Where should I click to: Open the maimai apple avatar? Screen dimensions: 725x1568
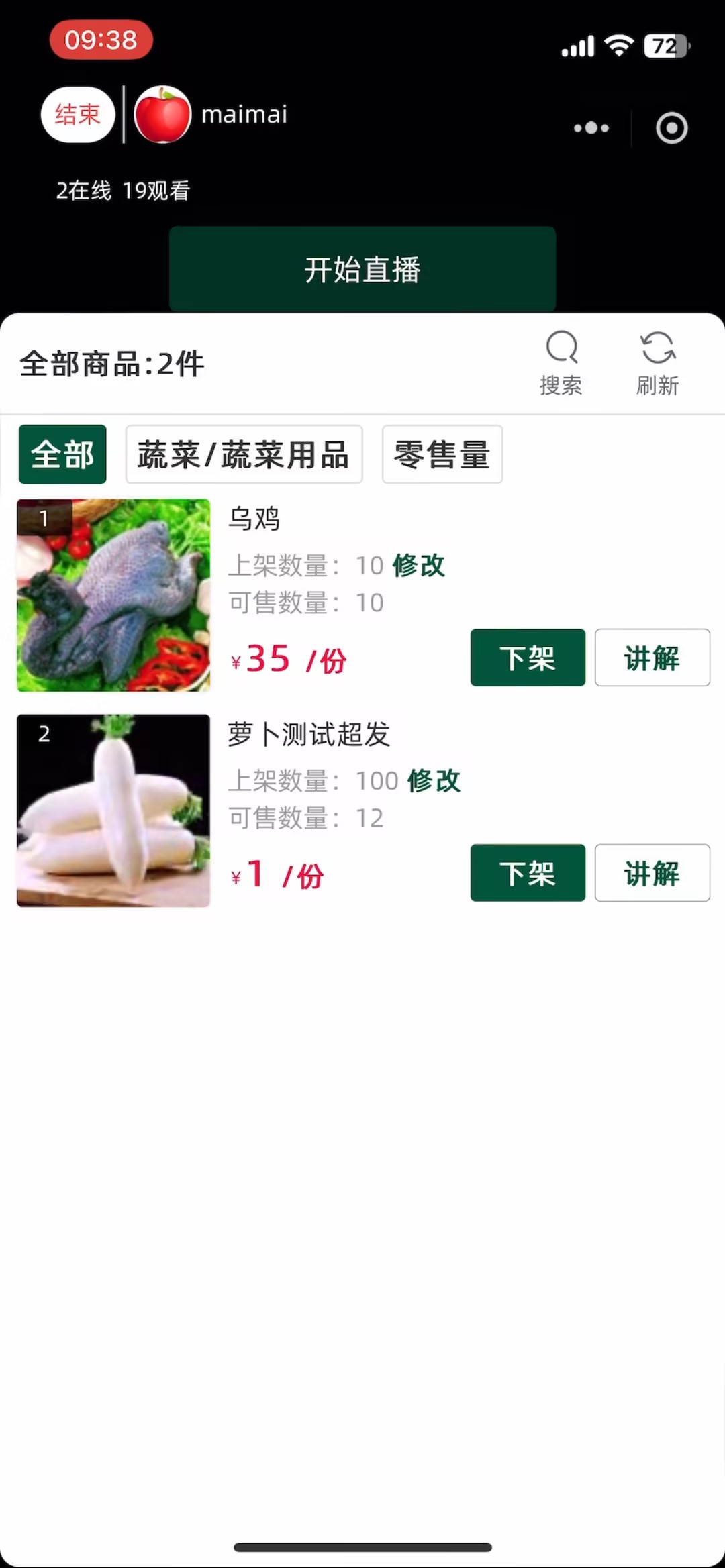(x=162, y=115)
